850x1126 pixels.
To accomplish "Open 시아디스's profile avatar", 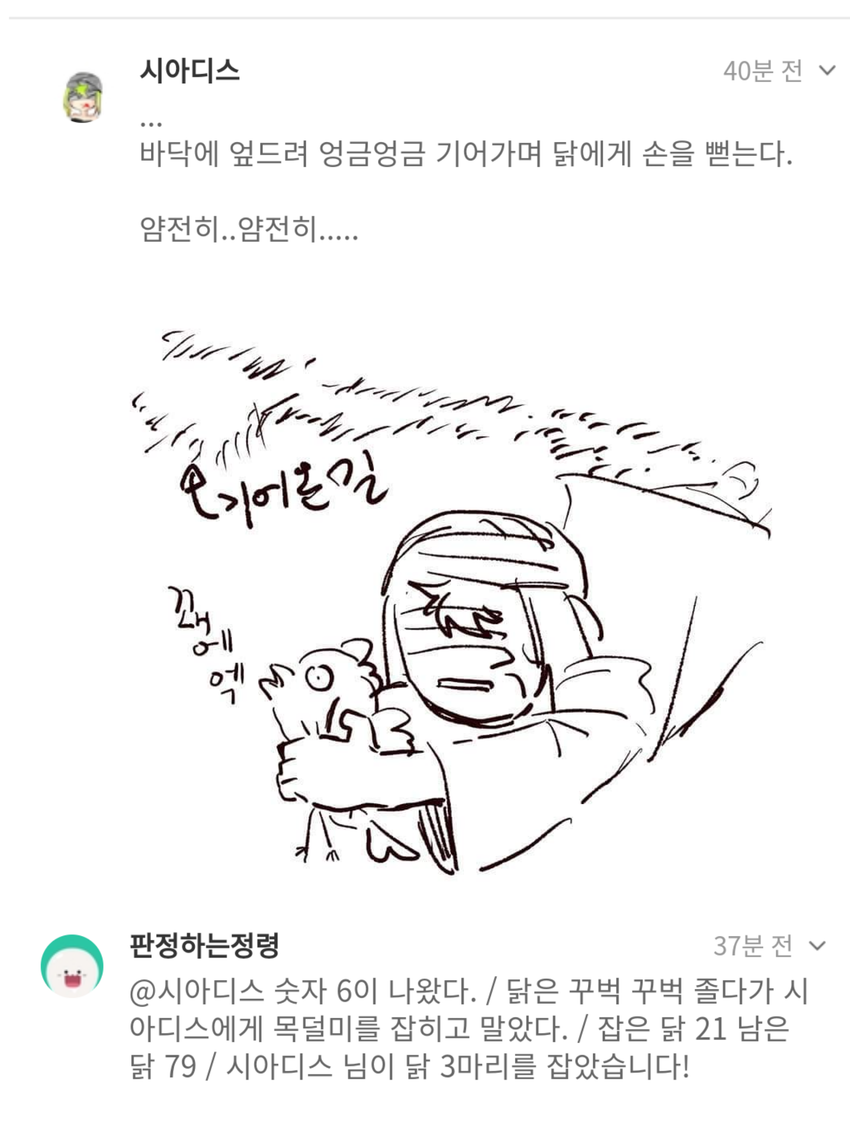I will [x=84, y=97].
